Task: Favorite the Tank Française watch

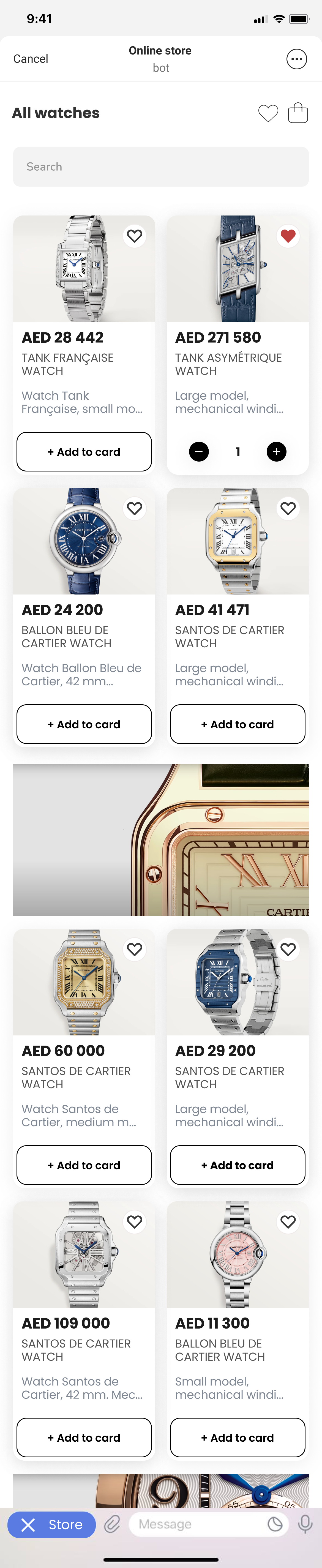Action: pyautogui.click(x=135, y=236)
